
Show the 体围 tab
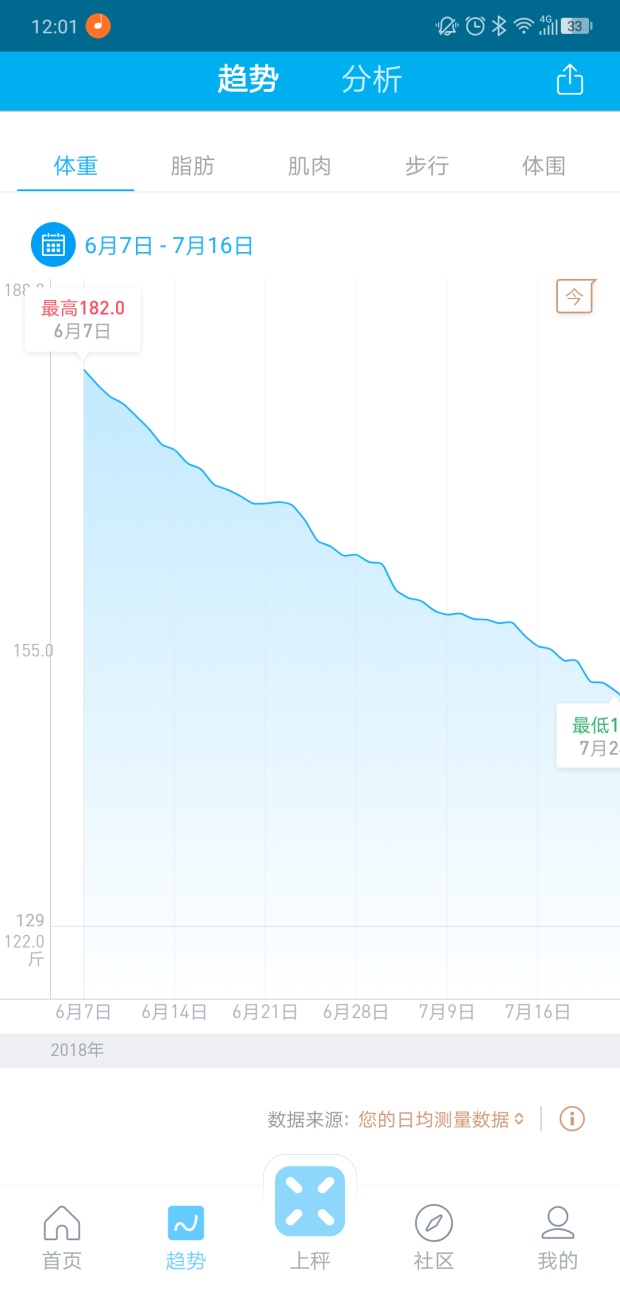[x=543, y=166]
